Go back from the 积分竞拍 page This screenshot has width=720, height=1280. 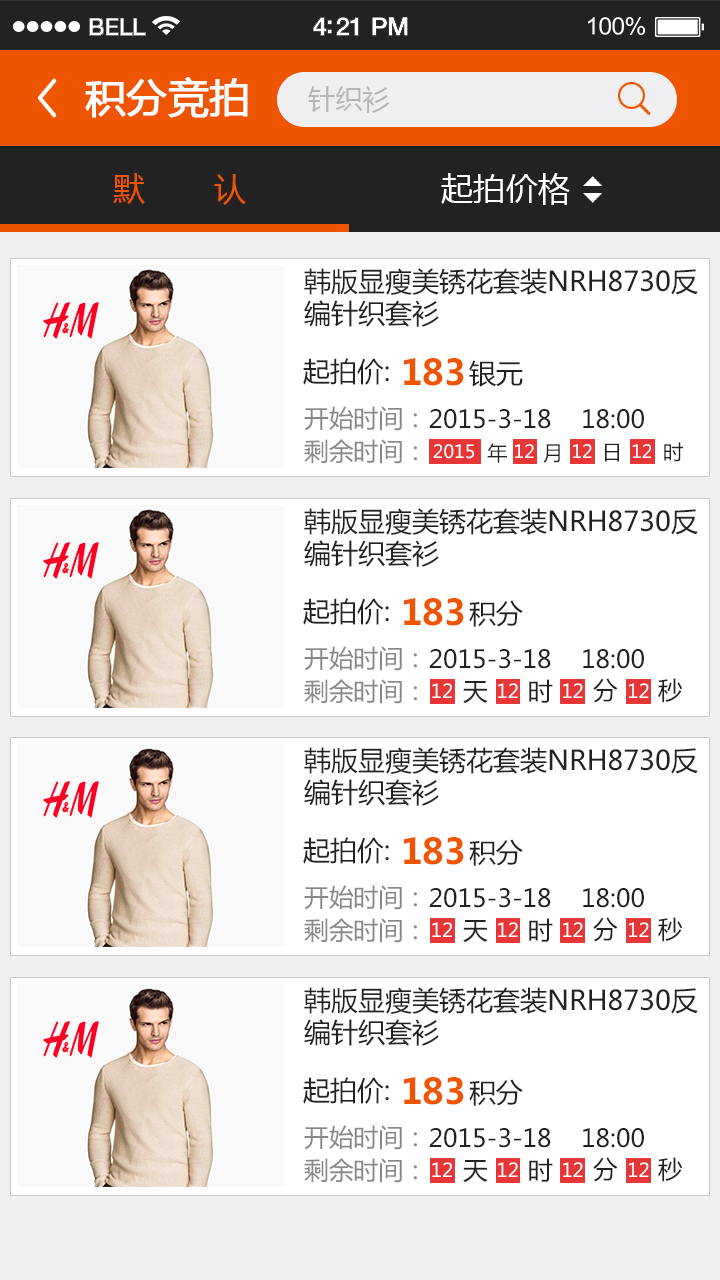(x=47, y=99)
